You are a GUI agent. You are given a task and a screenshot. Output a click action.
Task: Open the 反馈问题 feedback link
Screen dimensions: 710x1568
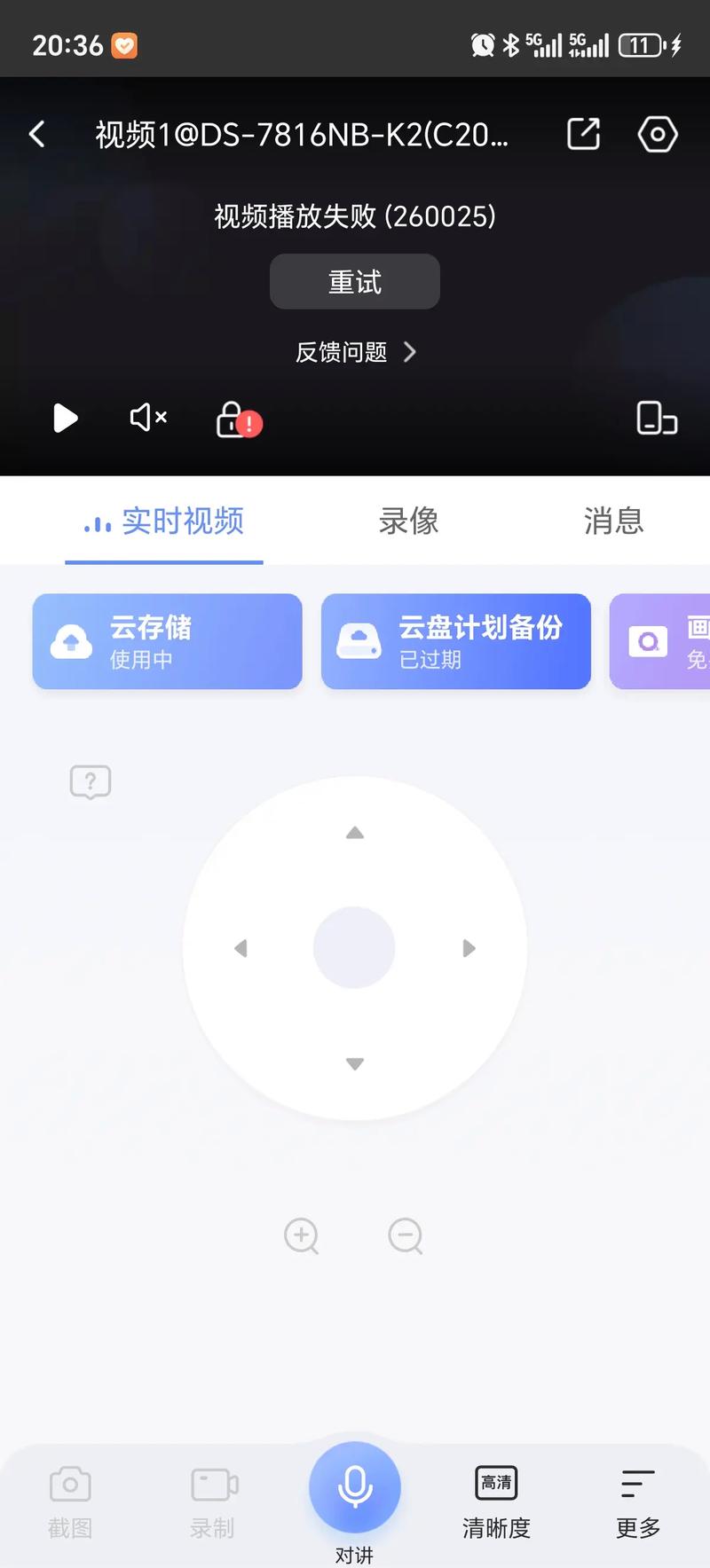pos(355,352)
